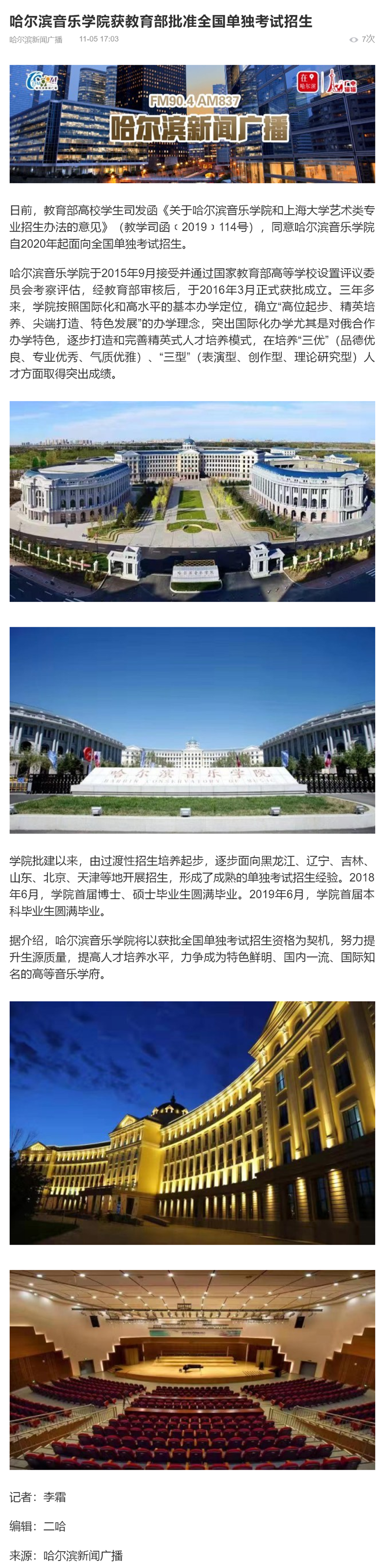Enlarge the conservatory entrance stone sign photo
Image resolution: width=384 pixels, height=1568 pixels.
192,730
